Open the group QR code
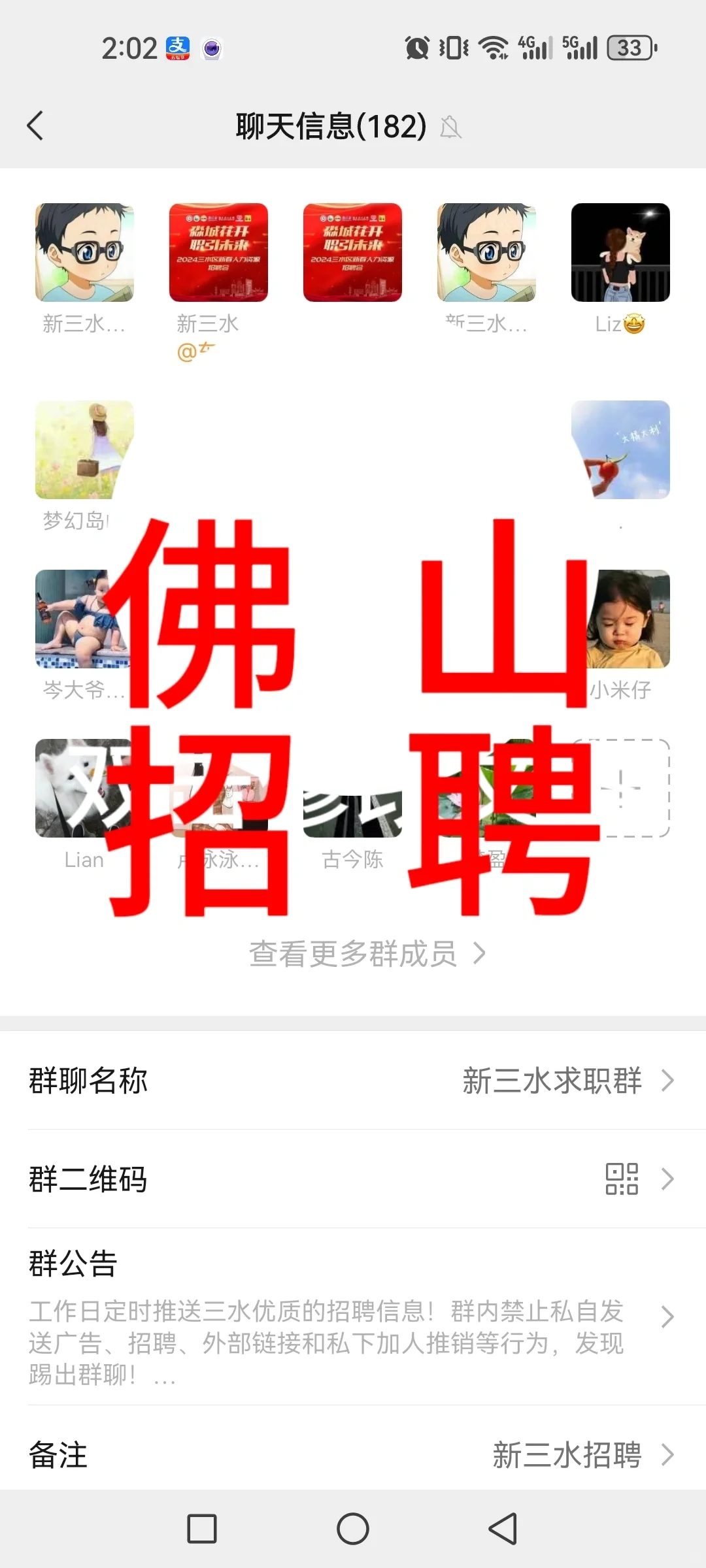 point(353,1179)
